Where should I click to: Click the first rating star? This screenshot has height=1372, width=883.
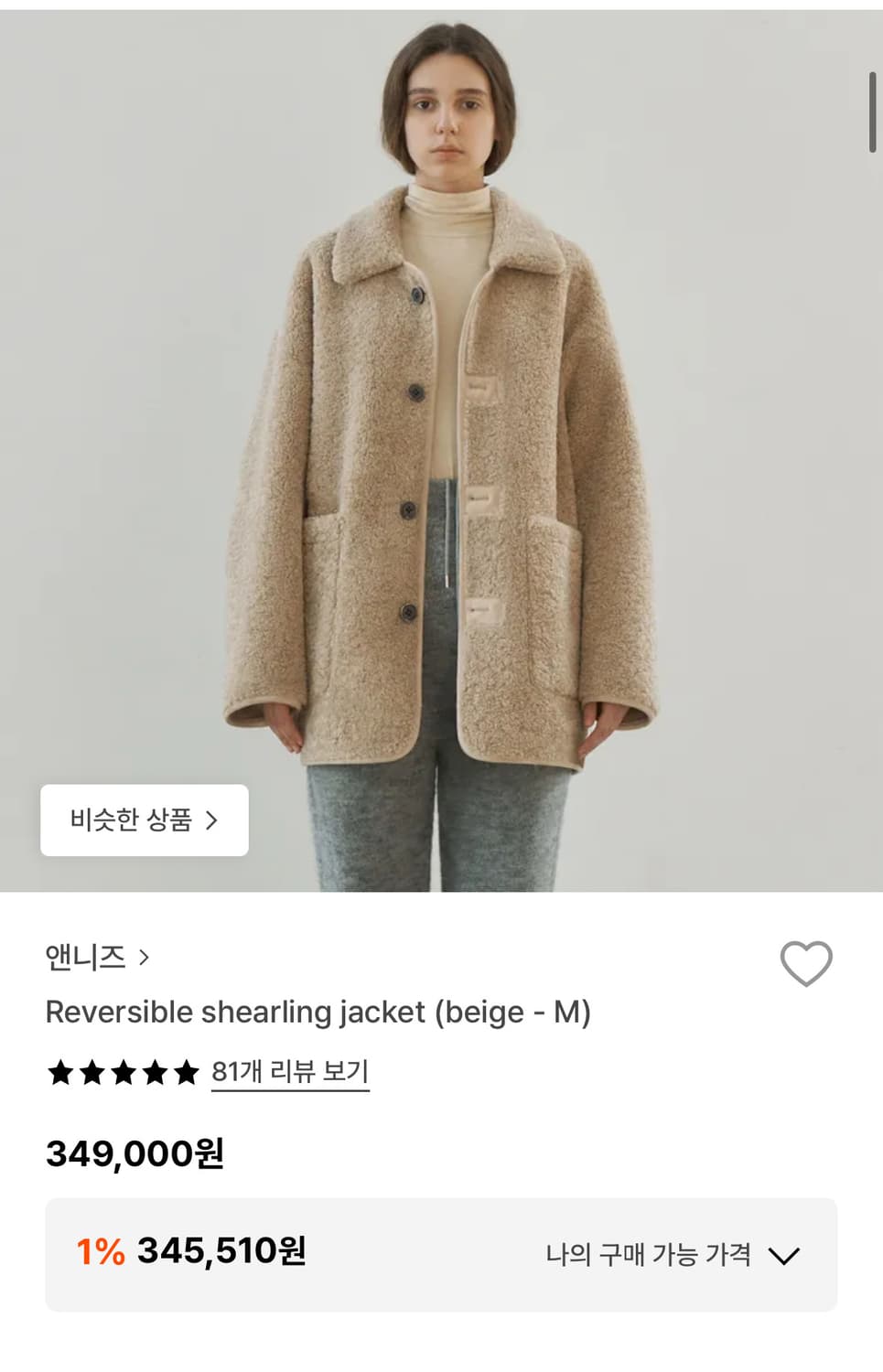click(x=59, y=1073)
